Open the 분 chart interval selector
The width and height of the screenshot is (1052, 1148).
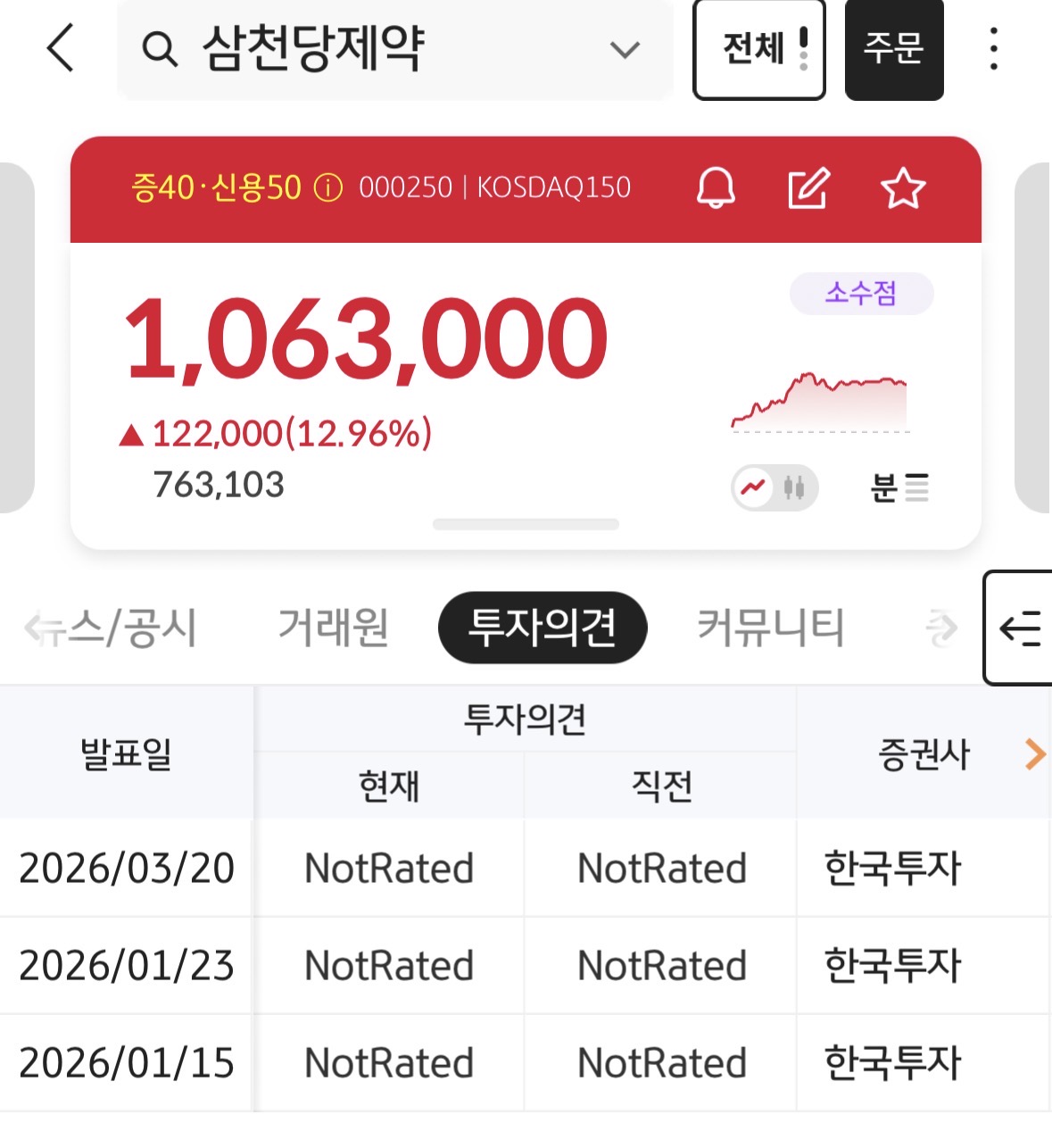coord(899,487)
